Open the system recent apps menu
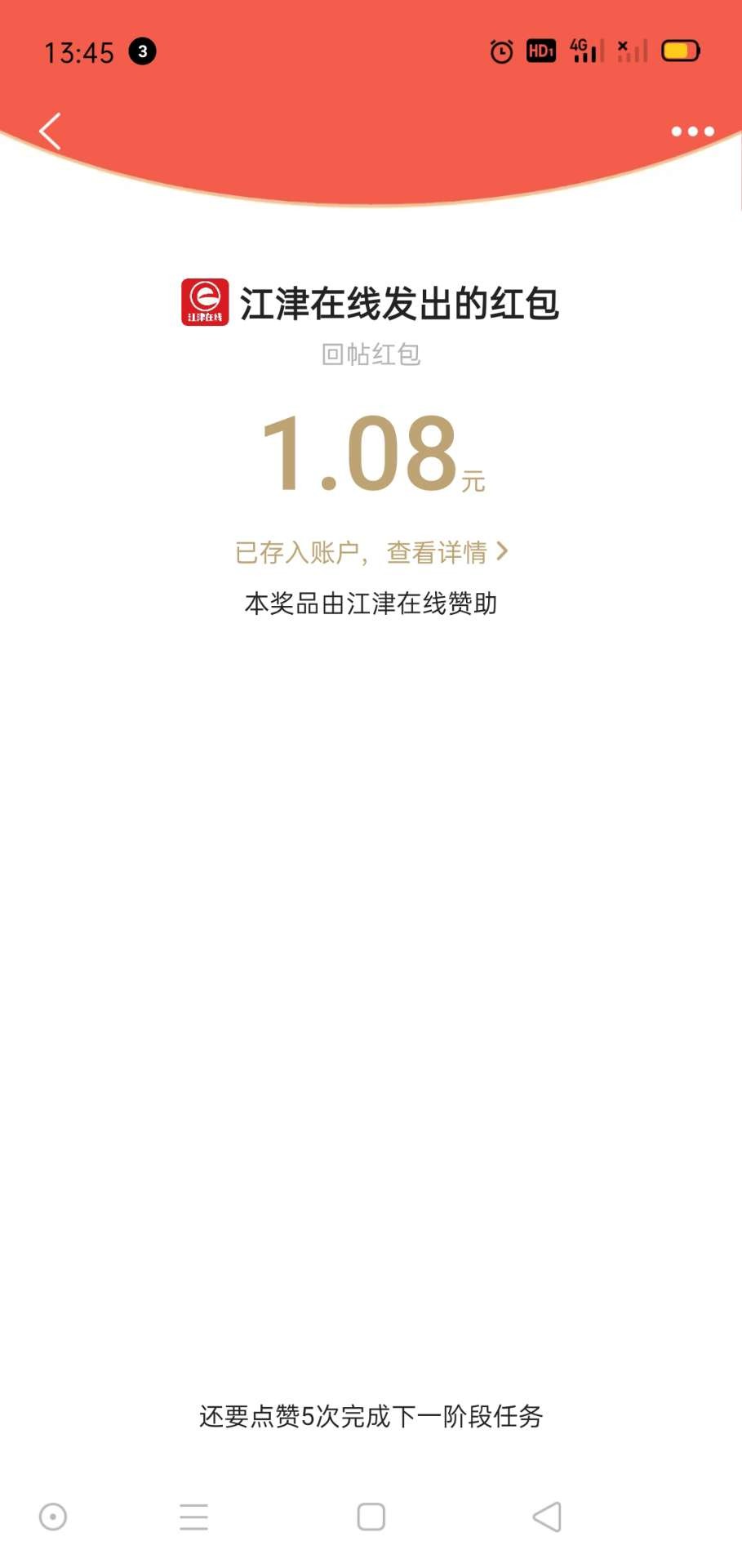The image size is (742, 1568). coord(194,1517)
